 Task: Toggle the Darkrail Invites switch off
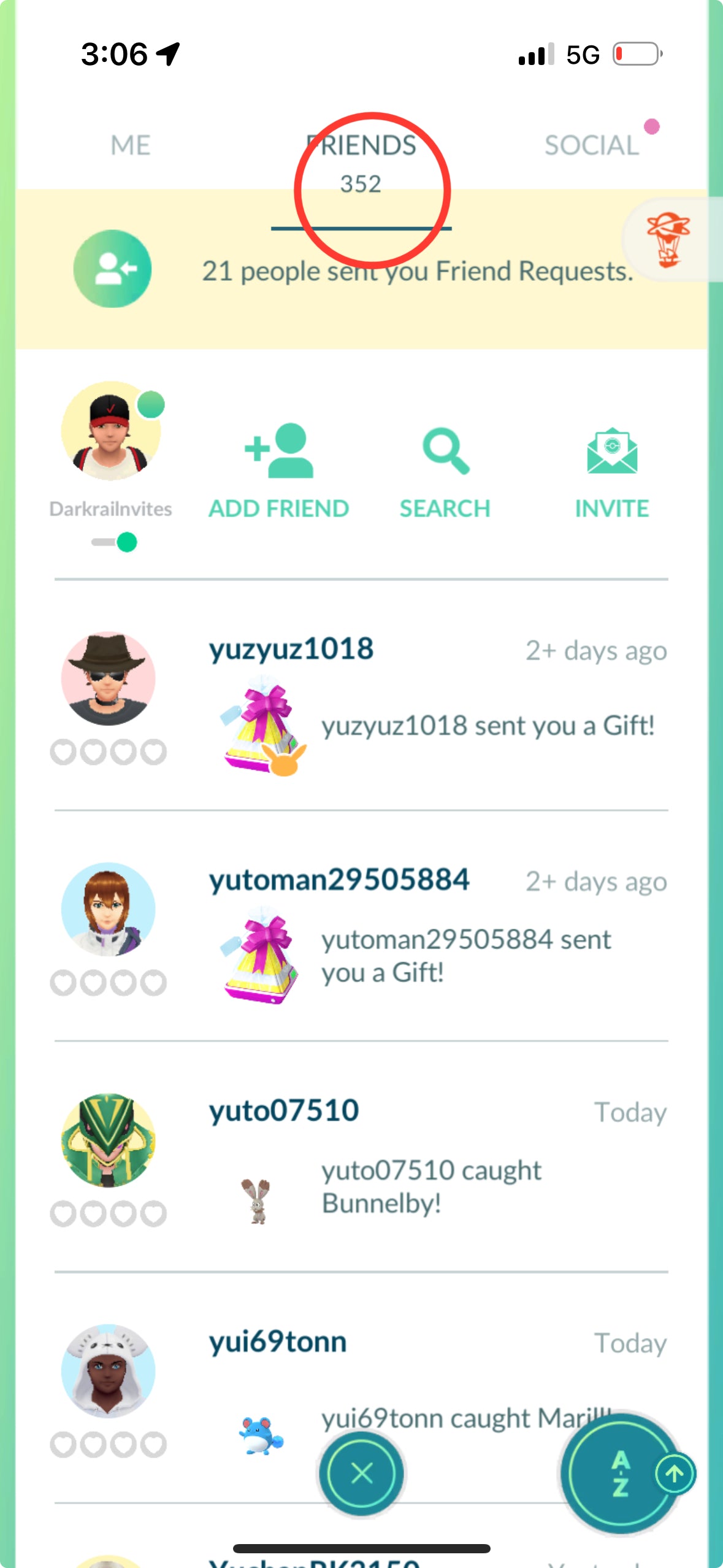pos(111,542)
